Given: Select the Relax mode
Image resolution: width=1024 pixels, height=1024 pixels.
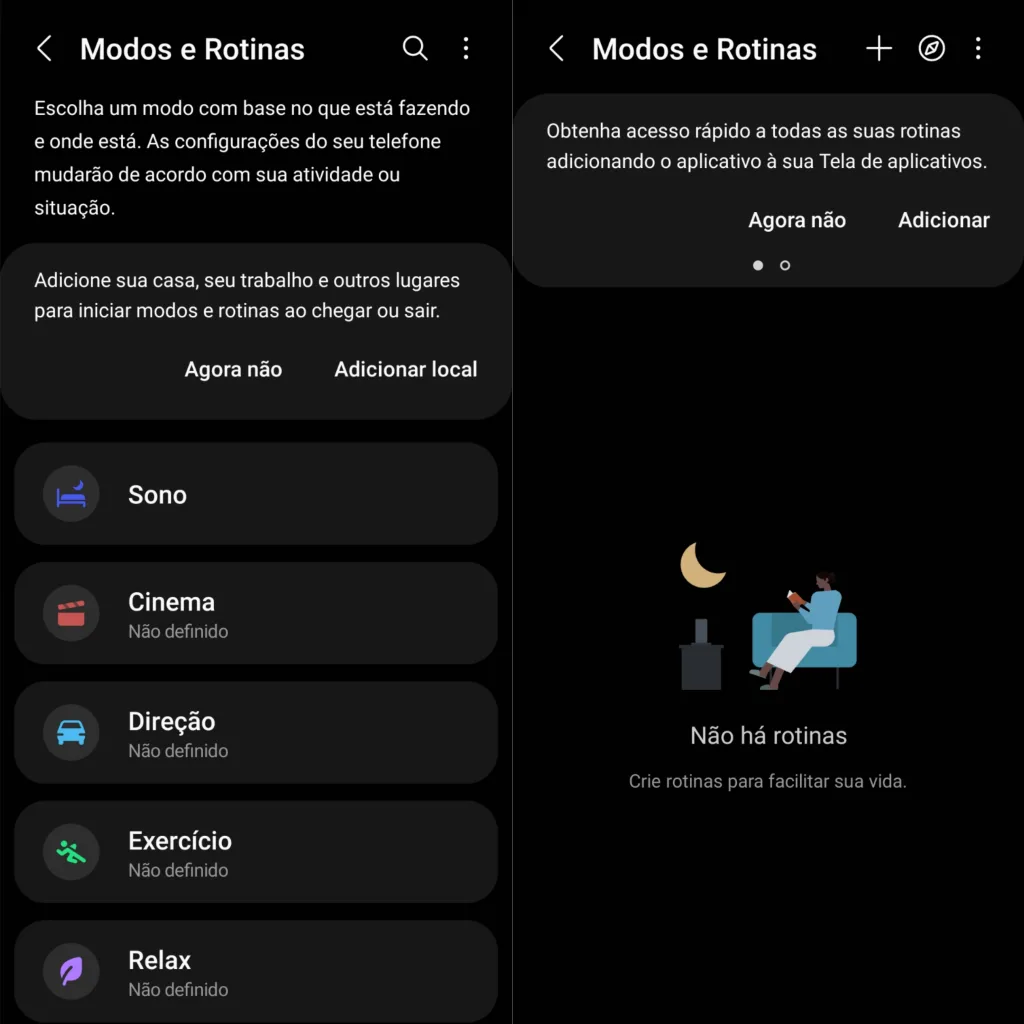Looking at the screenshot, I should [x=256, y=971].
